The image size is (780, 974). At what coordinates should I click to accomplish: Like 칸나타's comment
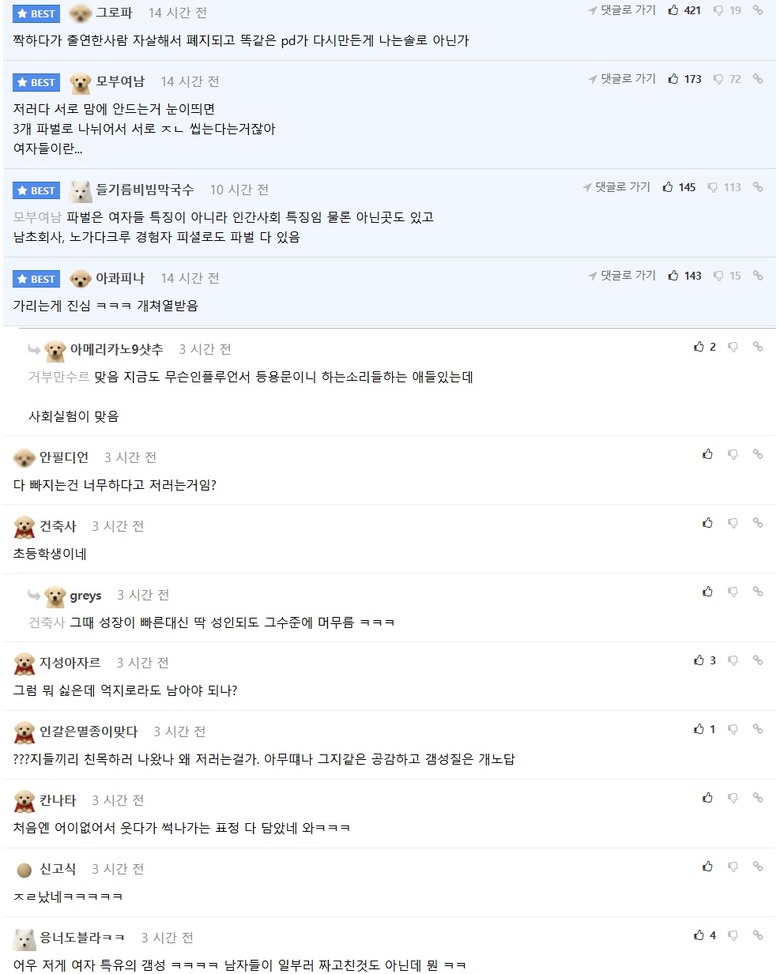point(708,798)
